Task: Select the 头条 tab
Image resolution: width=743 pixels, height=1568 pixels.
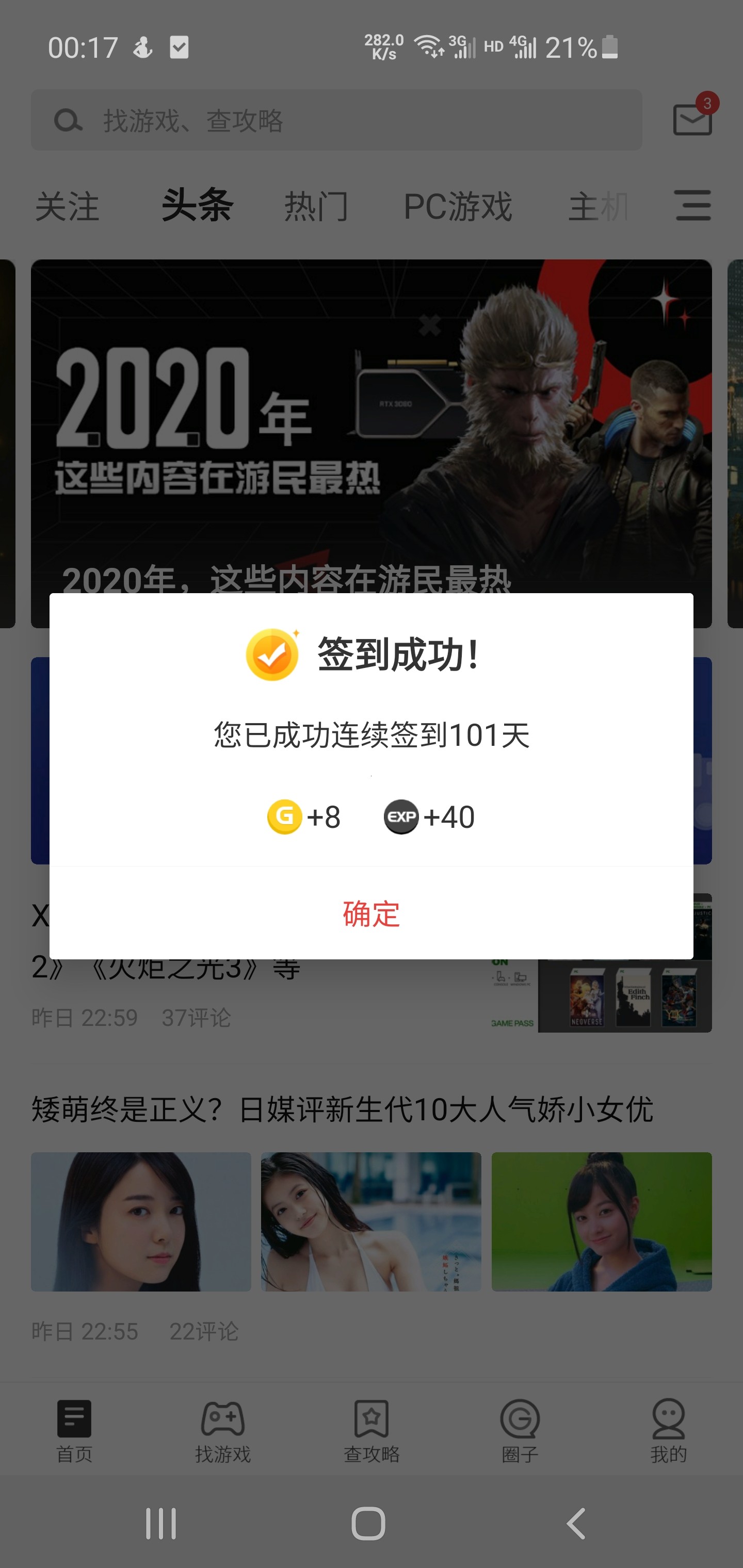Action: point(197,205)
